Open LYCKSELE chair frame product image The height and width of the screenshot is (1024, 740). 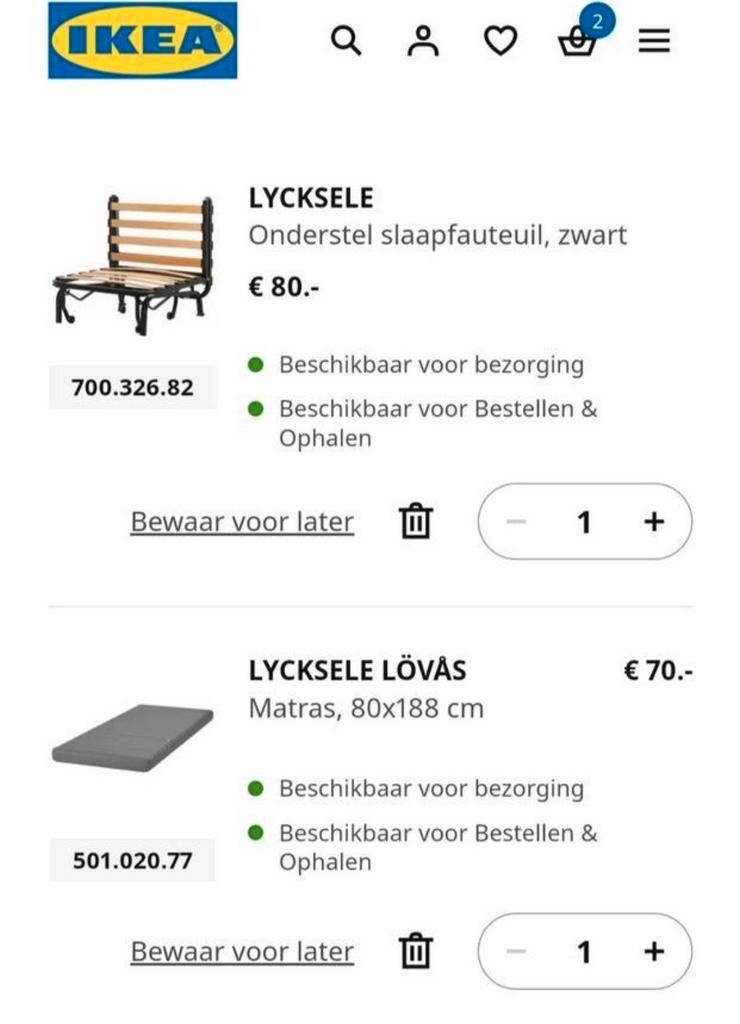132,265
